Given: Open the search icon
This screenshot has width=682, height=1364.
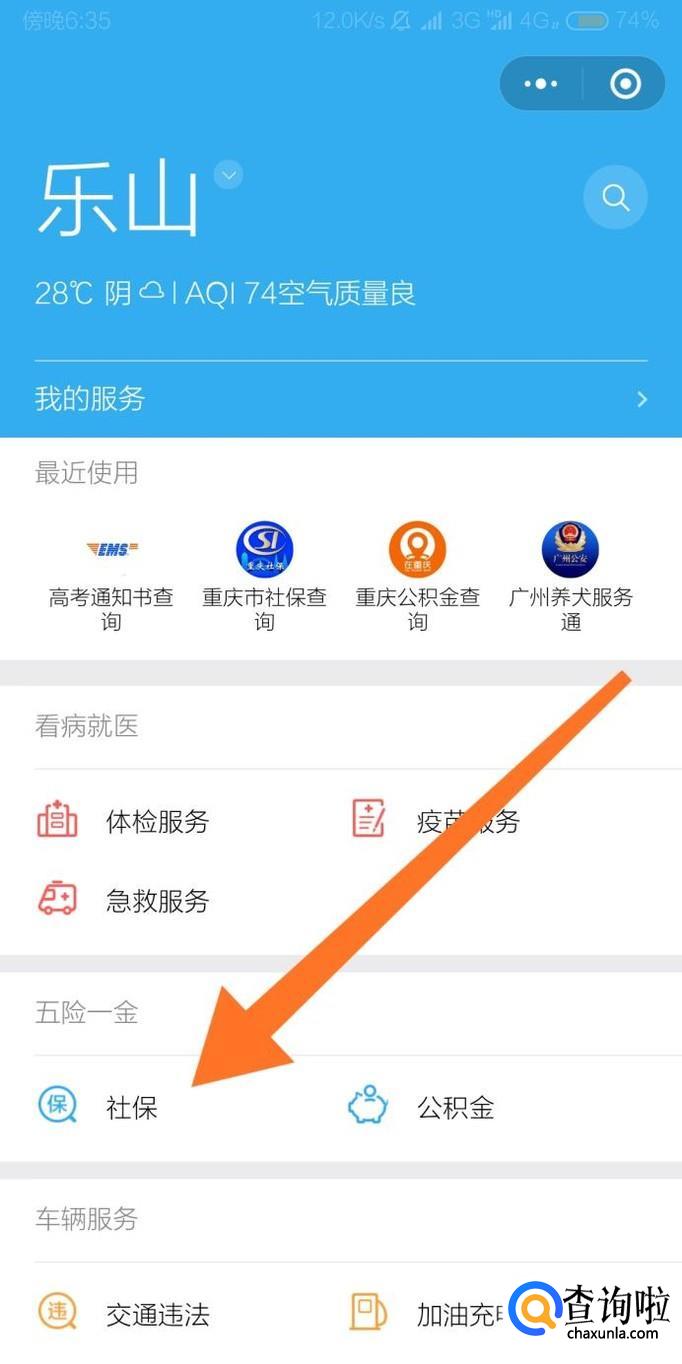Looking at the screenshot, I should click(x=616, y=197).
